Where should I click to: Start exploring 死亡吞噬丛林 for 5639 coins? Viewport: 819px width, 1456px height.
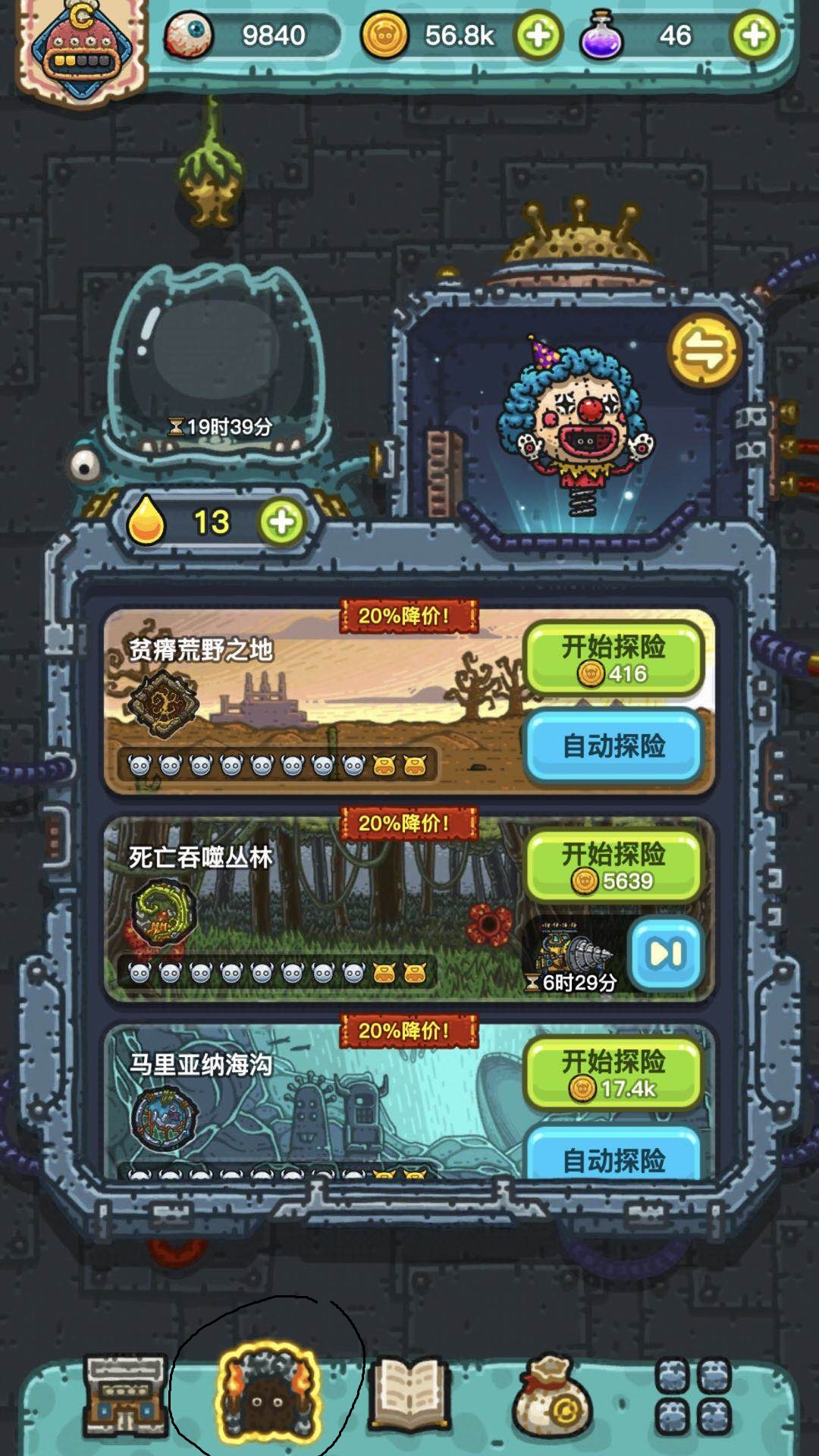(613, 865)
